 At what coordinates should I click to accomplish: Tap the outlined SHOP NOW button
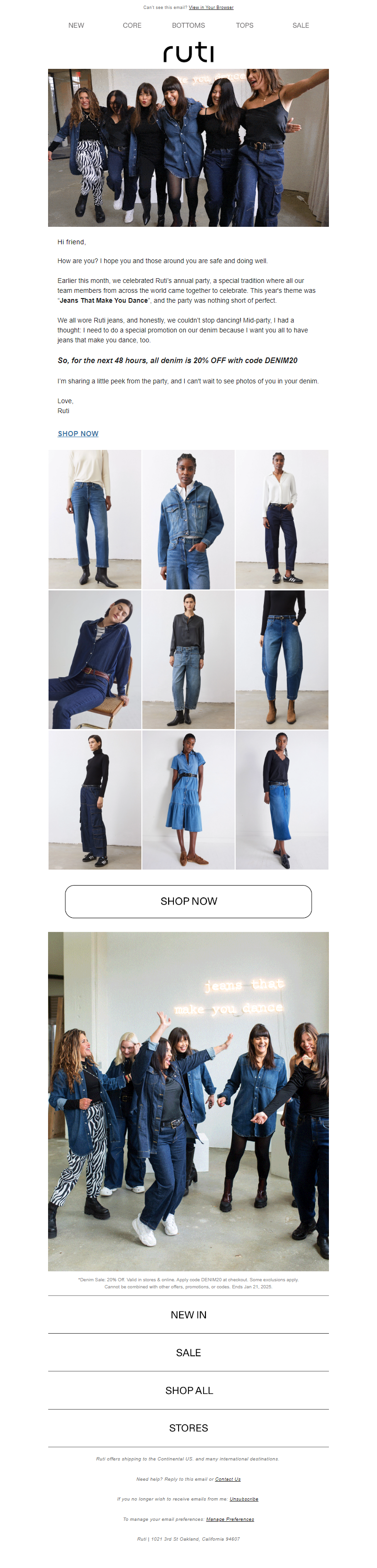click(188, 901)
